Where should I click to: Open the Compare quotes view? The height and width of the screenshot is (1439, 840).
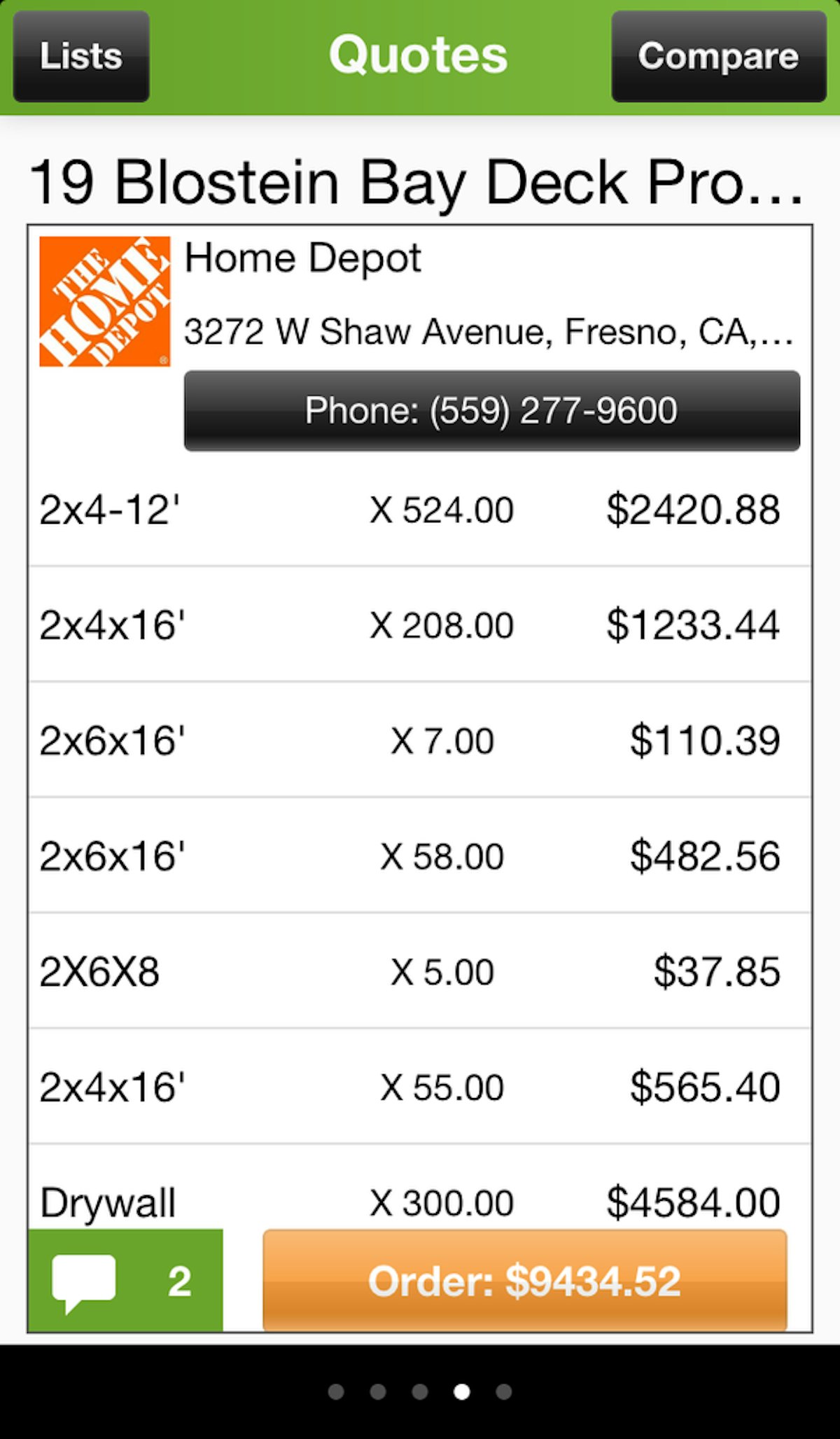(718, 56)
